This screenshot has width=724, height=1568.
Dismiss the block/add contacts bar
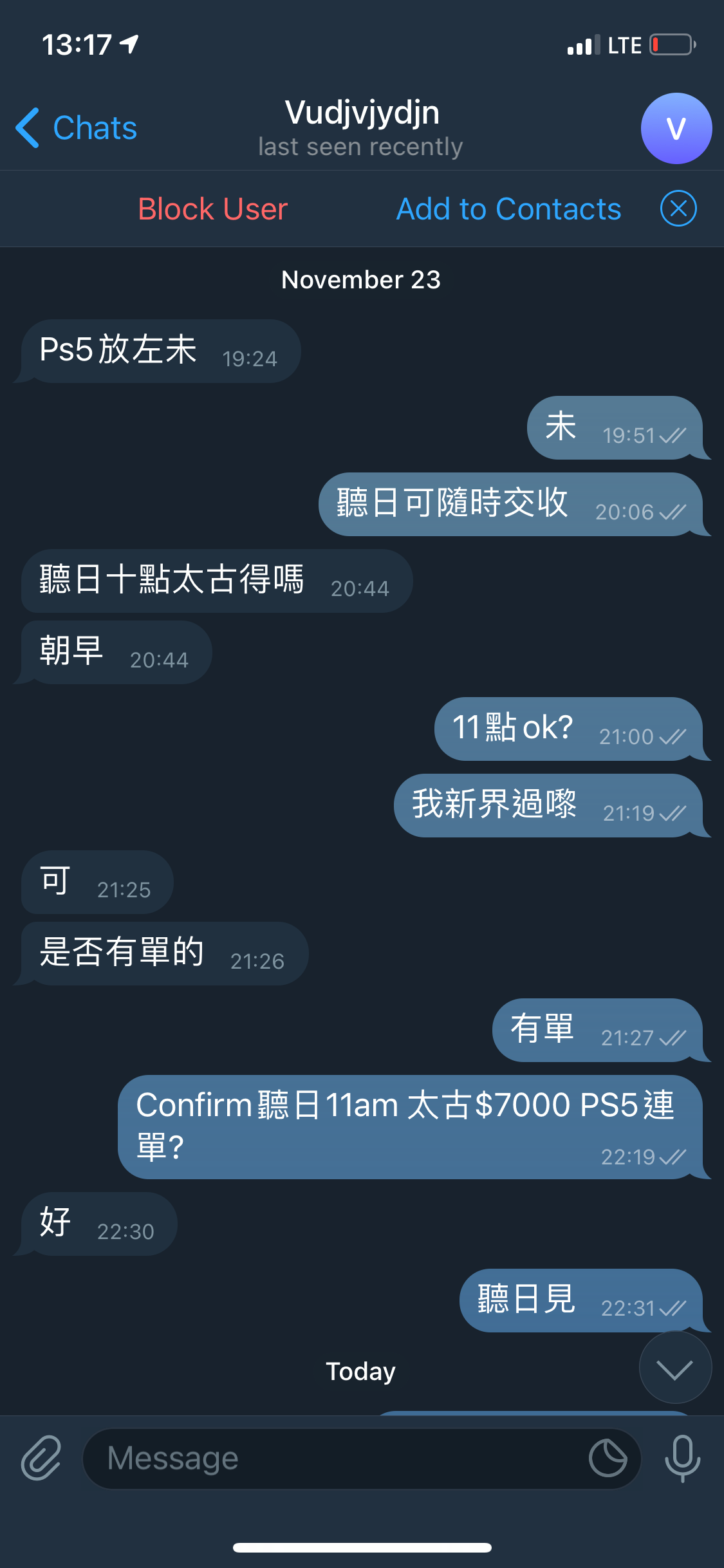(x=678, y=209)
